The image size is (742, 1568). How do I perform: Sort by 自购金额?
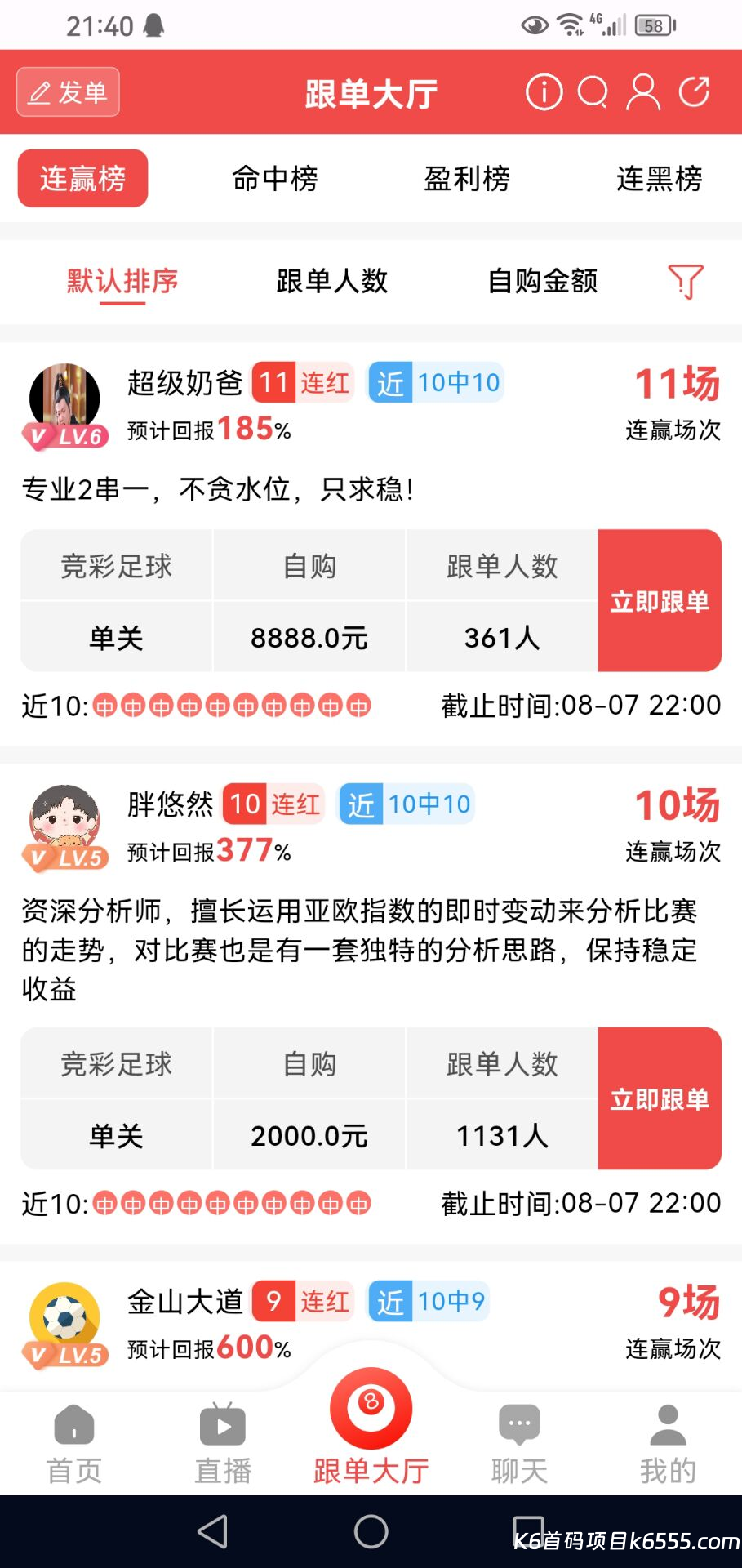point(542,281)
